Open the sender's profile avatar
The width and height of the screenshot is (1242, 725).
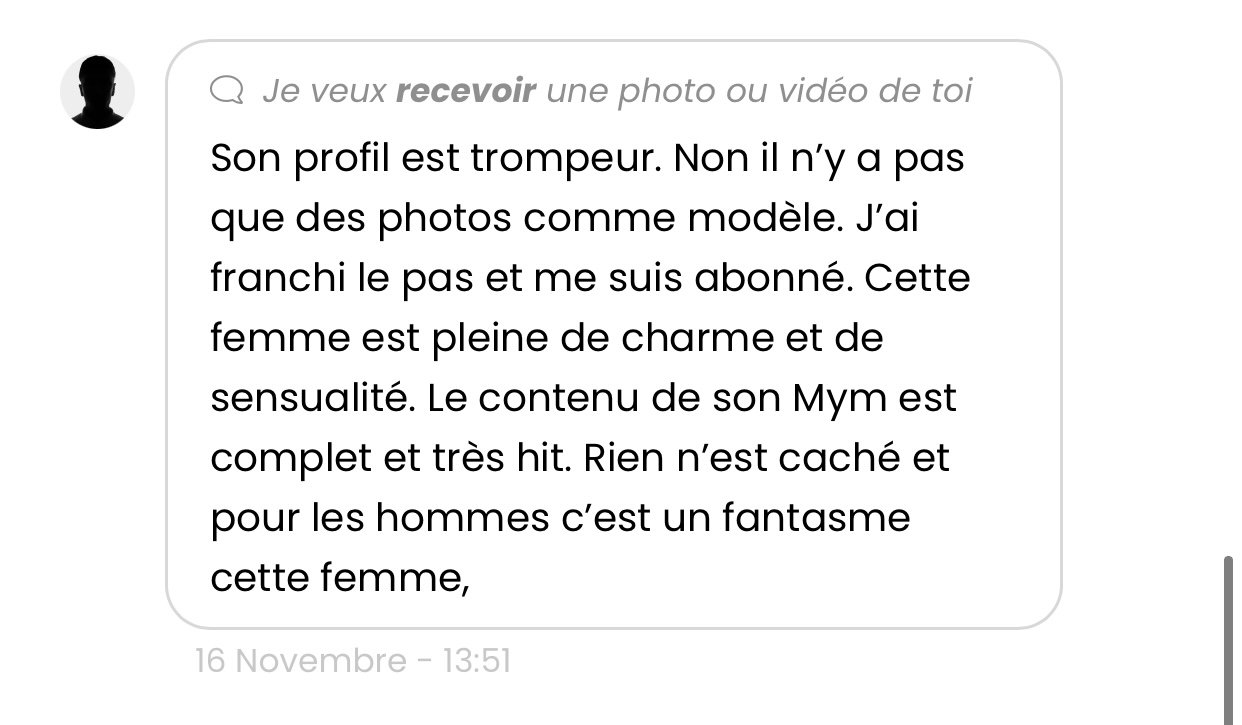pos(97,92)
